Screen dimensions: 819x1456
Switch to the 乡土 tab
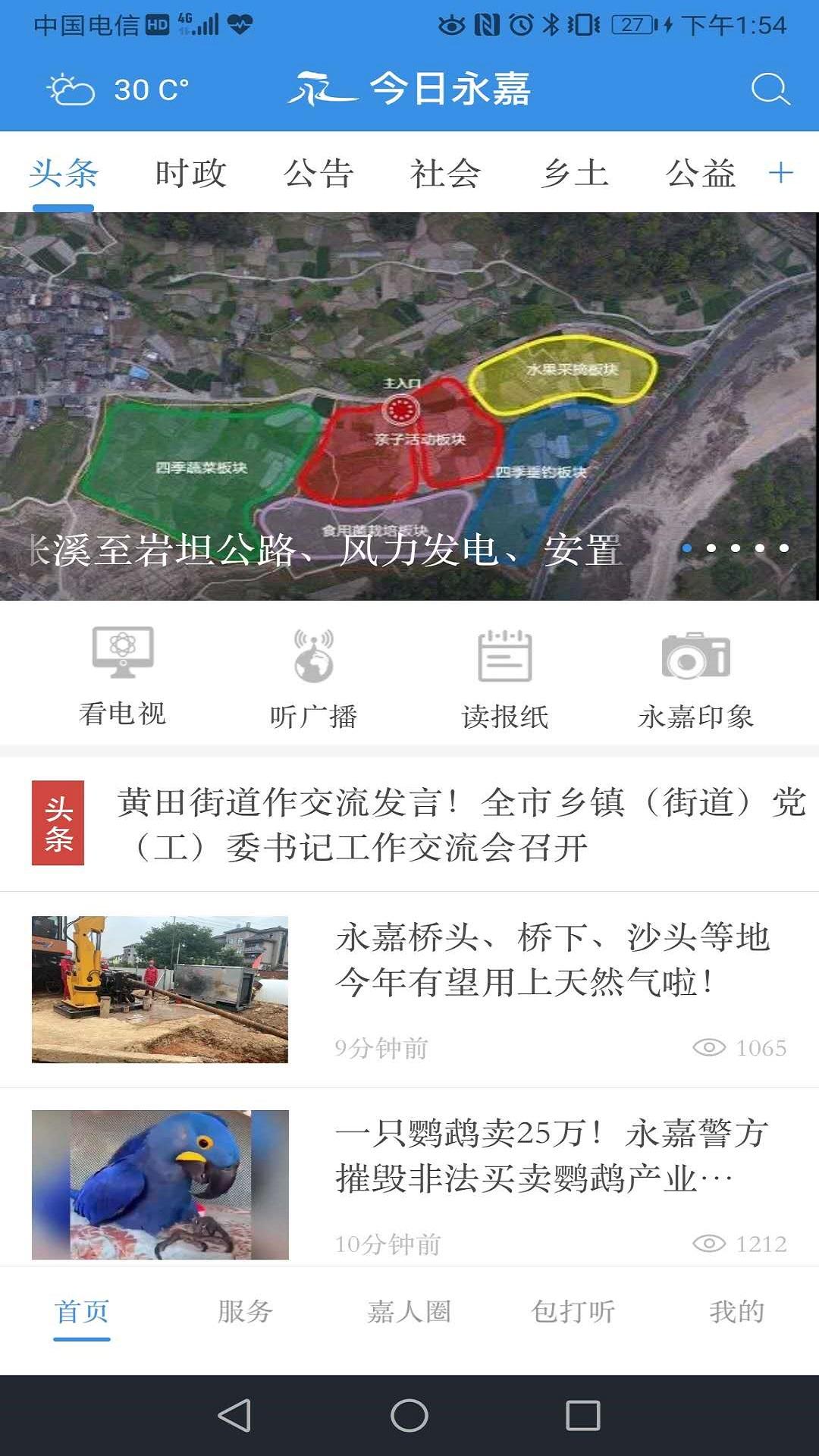tap(574, 174)
